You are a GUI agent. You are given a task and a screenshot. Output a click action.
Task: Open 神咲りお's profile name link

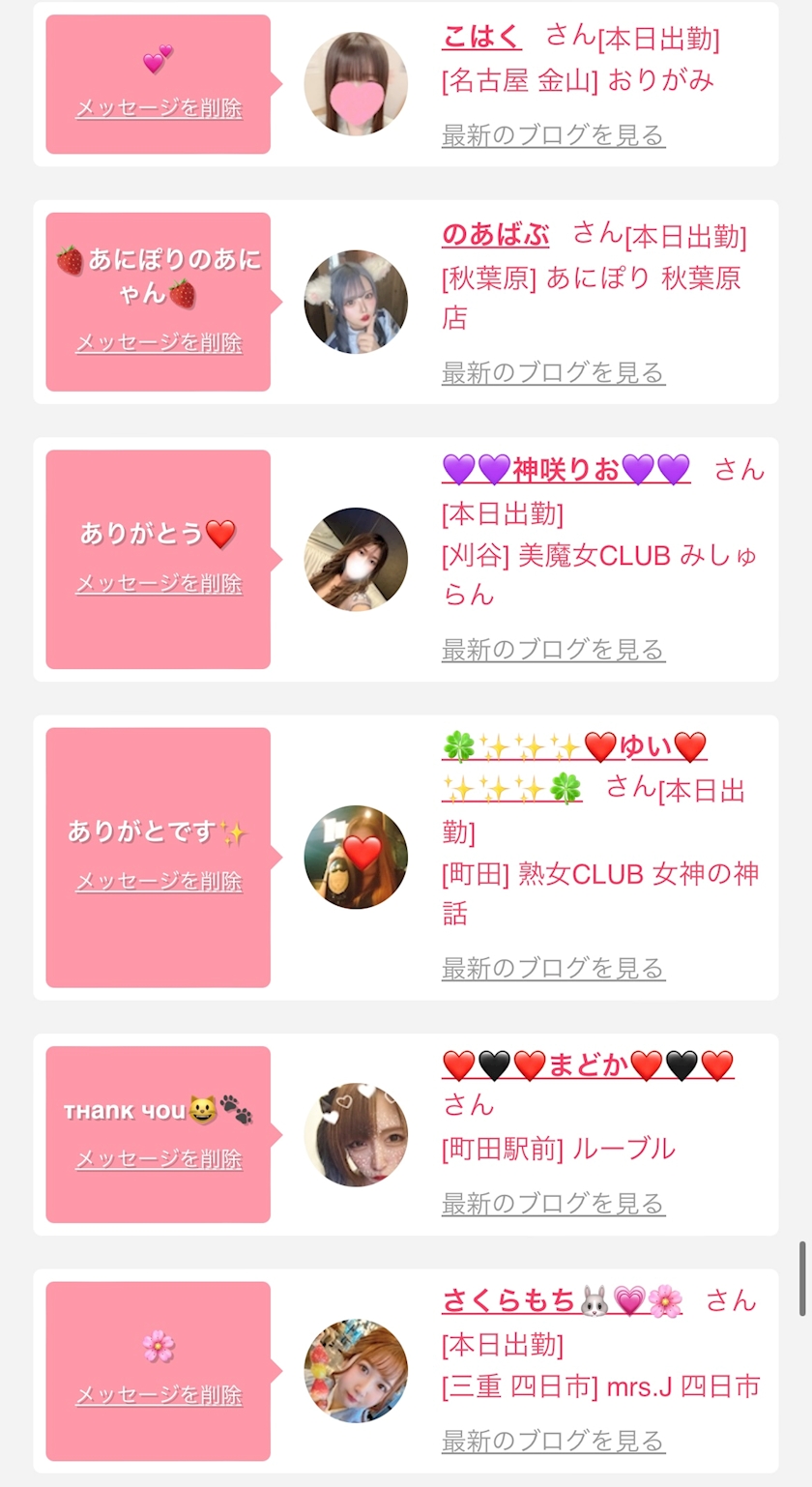tap(565, 470)
